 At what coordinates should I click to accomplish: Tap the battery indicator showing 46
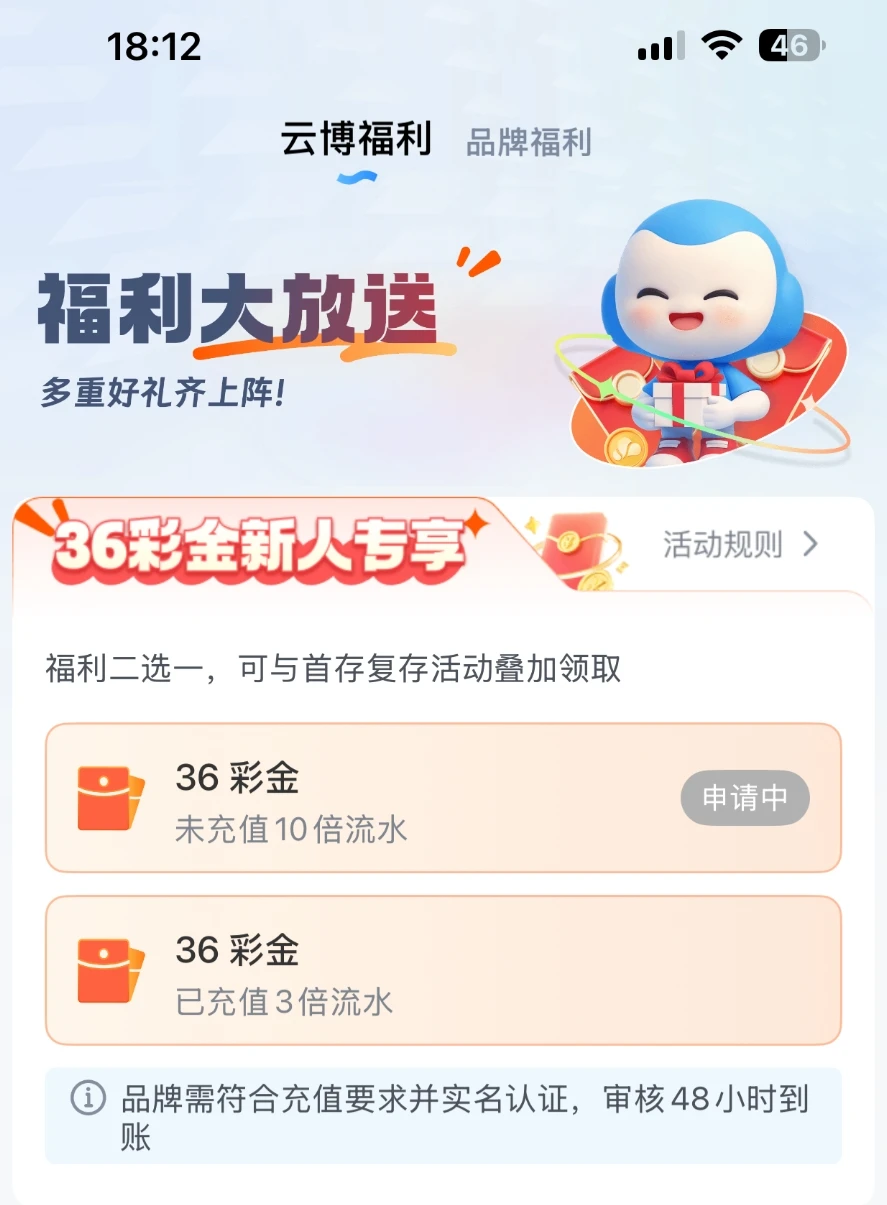[788, 44]
